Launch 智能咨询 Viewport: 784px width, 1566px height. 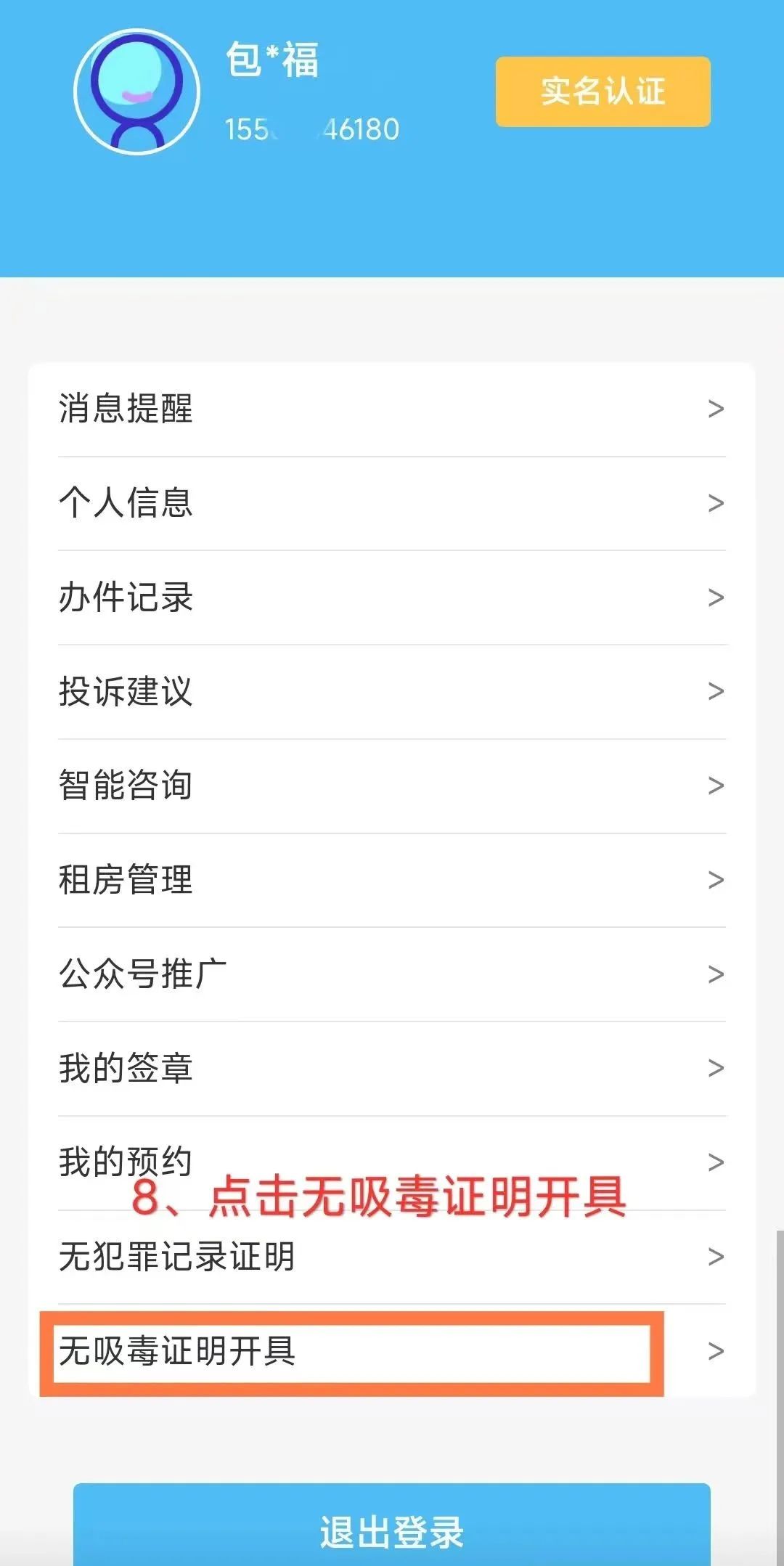392,786
